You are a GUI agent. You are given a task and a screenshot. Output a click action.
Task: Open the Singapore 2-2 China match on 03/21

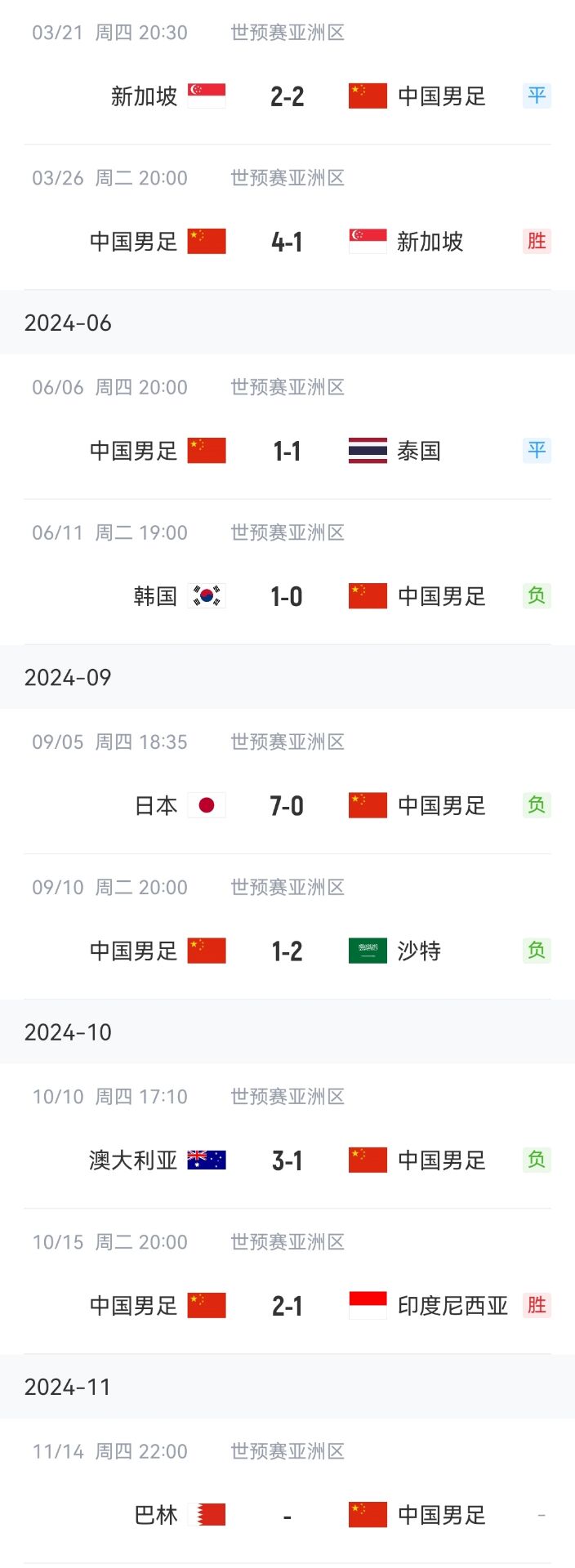pos(287,96)
